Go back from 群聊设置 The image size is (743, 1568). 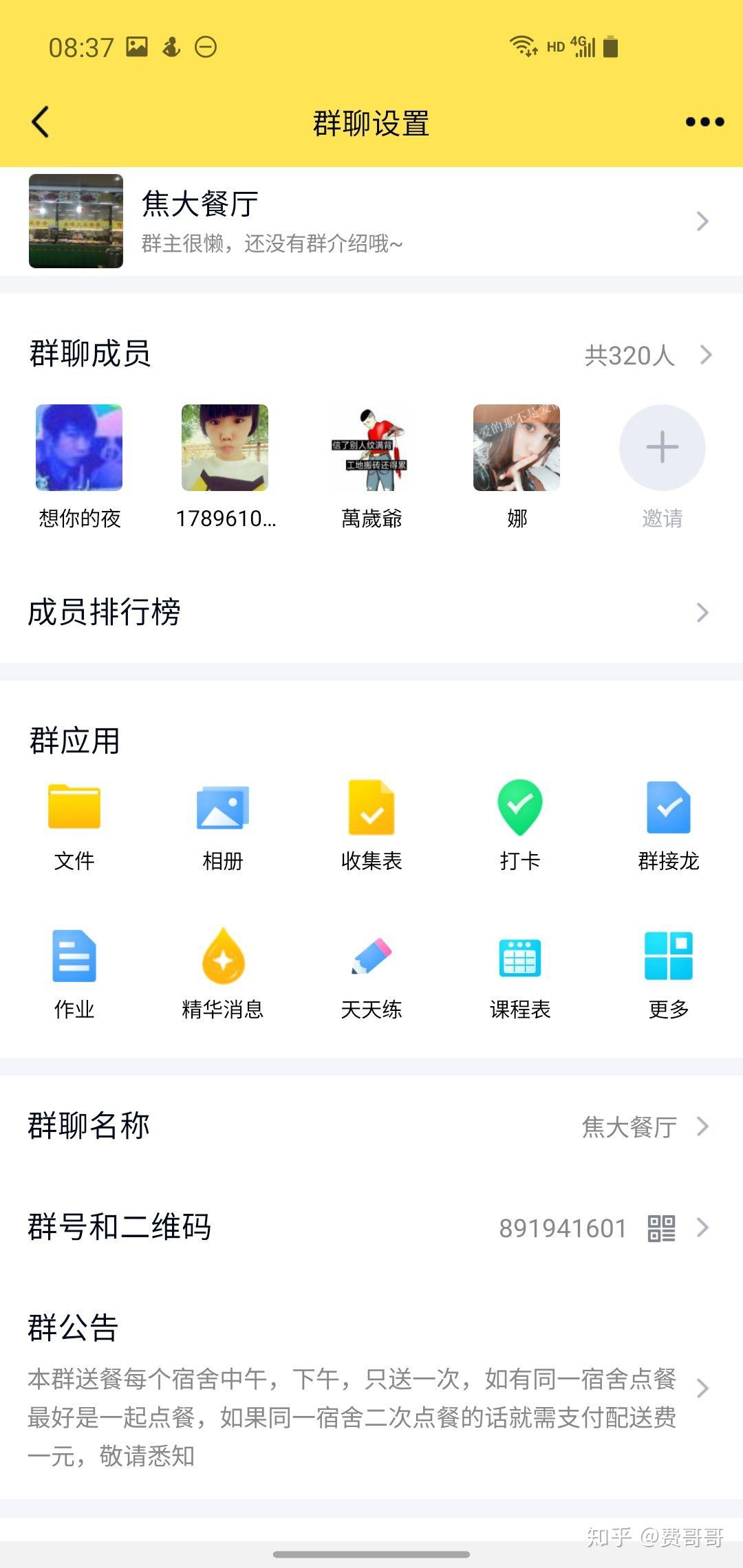tap(41, 122)
